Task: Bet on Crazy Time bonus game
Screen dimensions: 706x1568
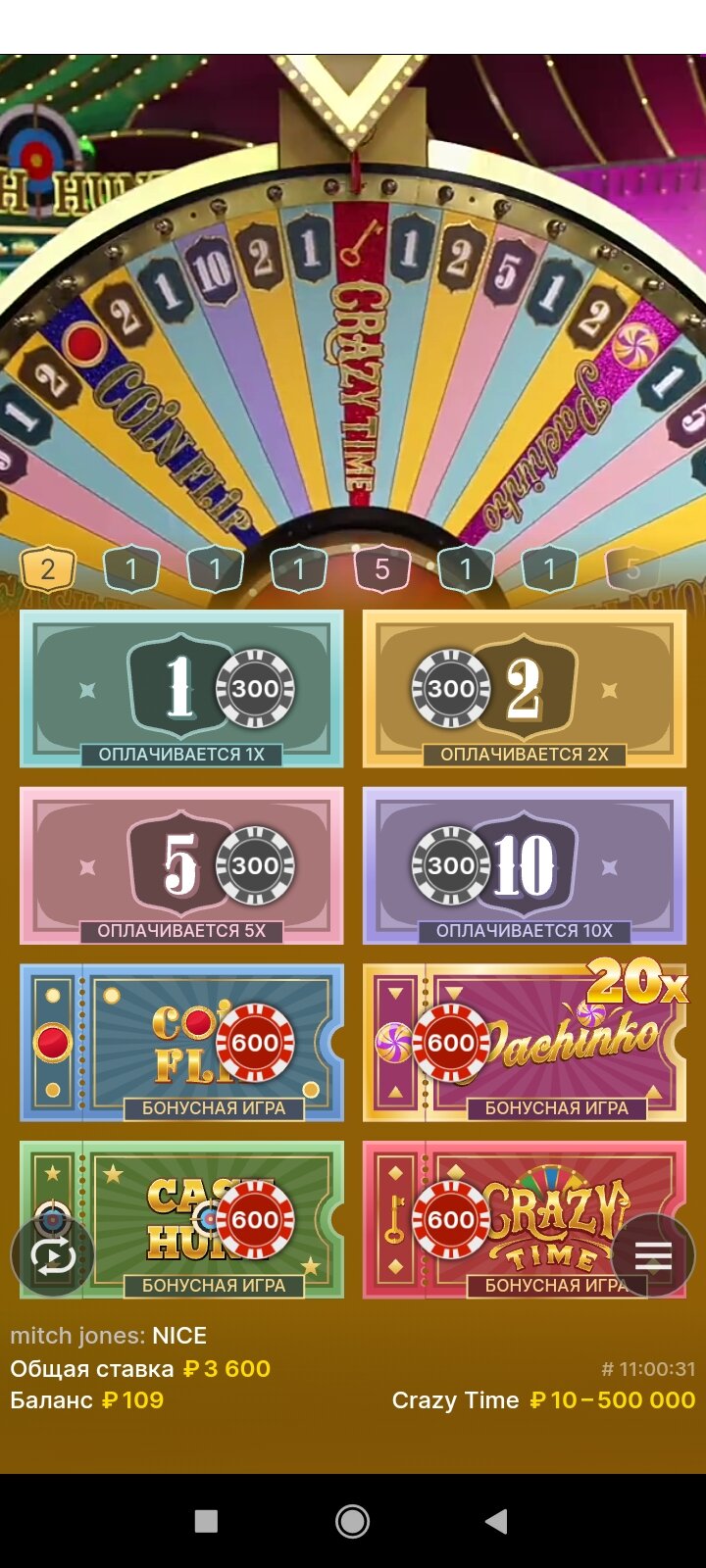Action: (x=525, y=1220)
